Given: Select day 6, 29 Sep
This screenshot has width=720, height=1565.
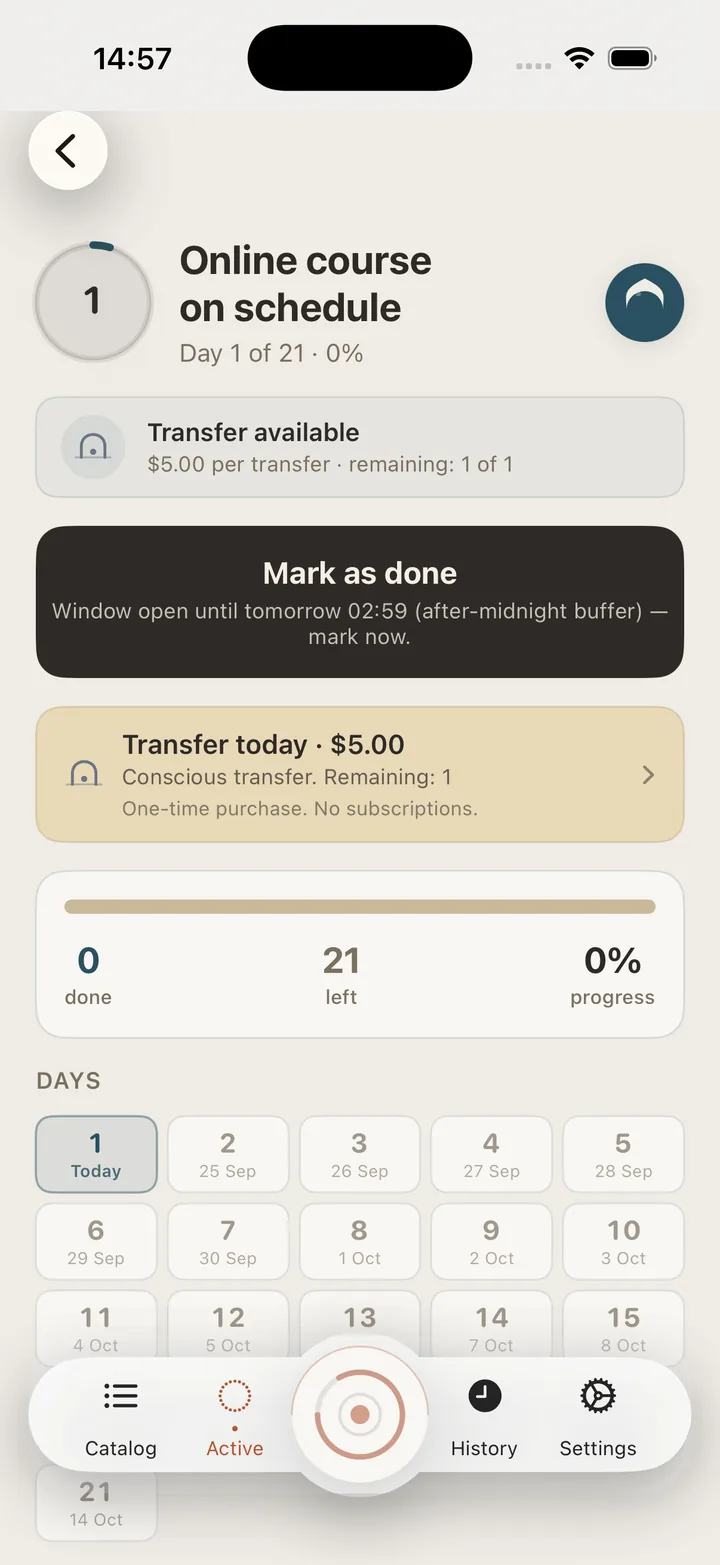Looking at the screenshot, I should (x=96, y=1242).
